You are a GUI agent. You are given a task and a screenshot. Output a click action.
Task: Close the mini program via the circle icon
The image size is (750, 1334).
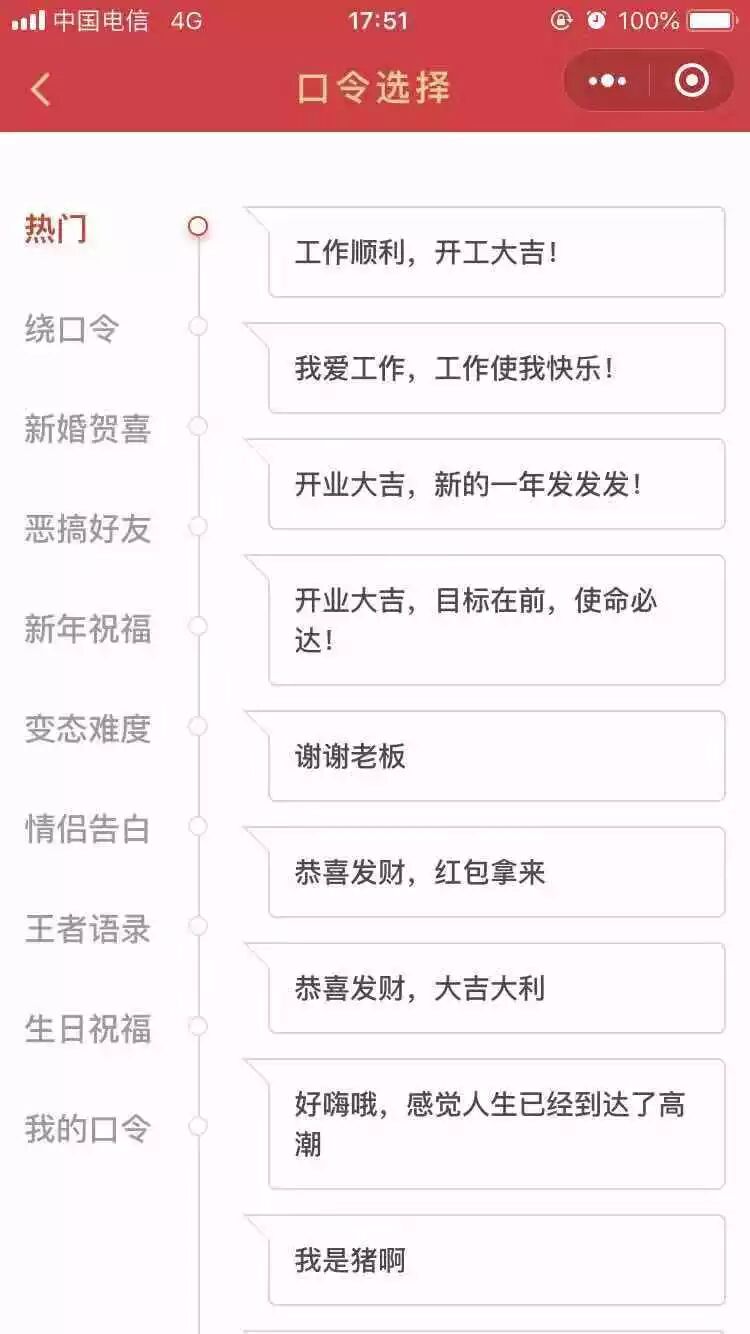692,81
